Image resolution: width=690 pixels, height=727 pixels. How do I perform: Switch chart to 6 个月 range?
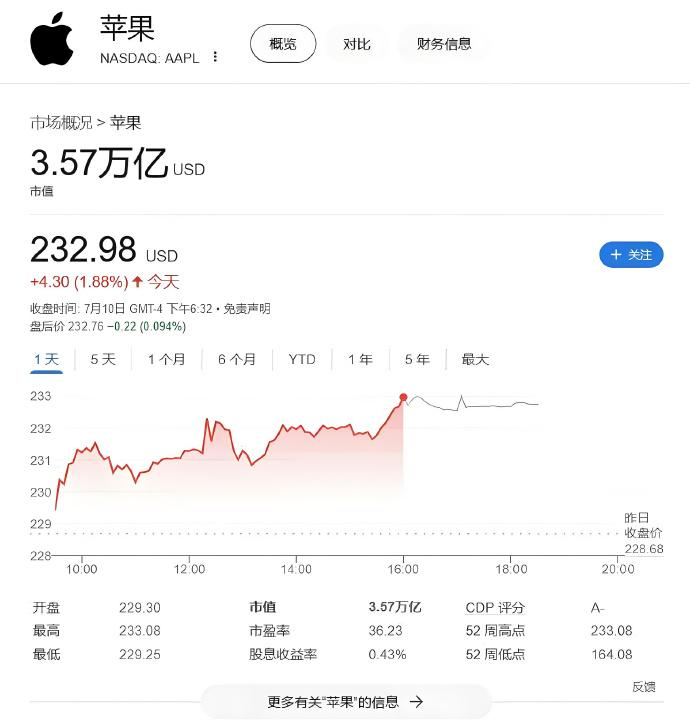click(237, 359)
